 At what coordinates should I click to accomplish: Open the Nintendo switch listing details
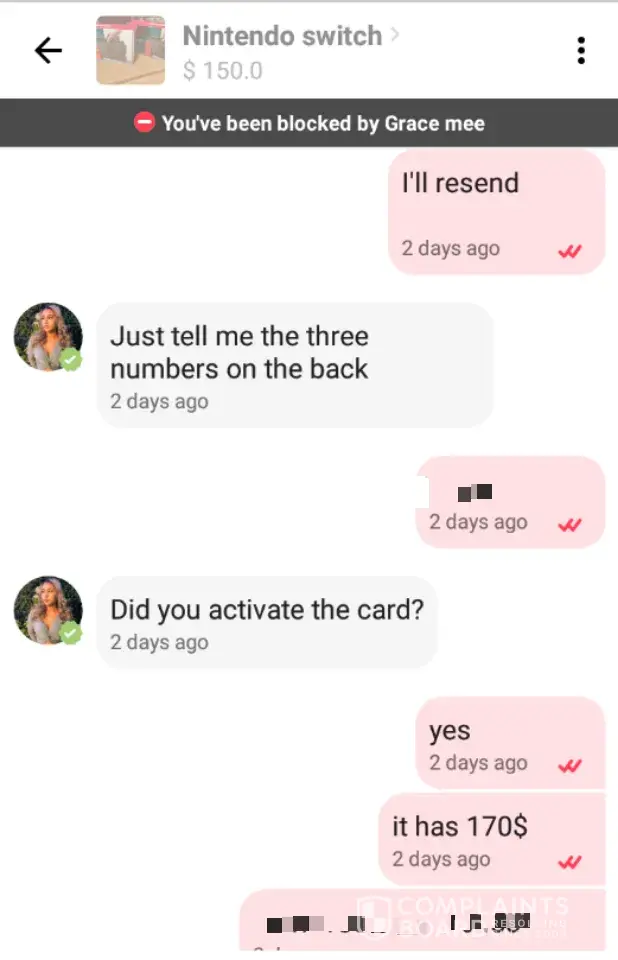(x=283, y=37)
